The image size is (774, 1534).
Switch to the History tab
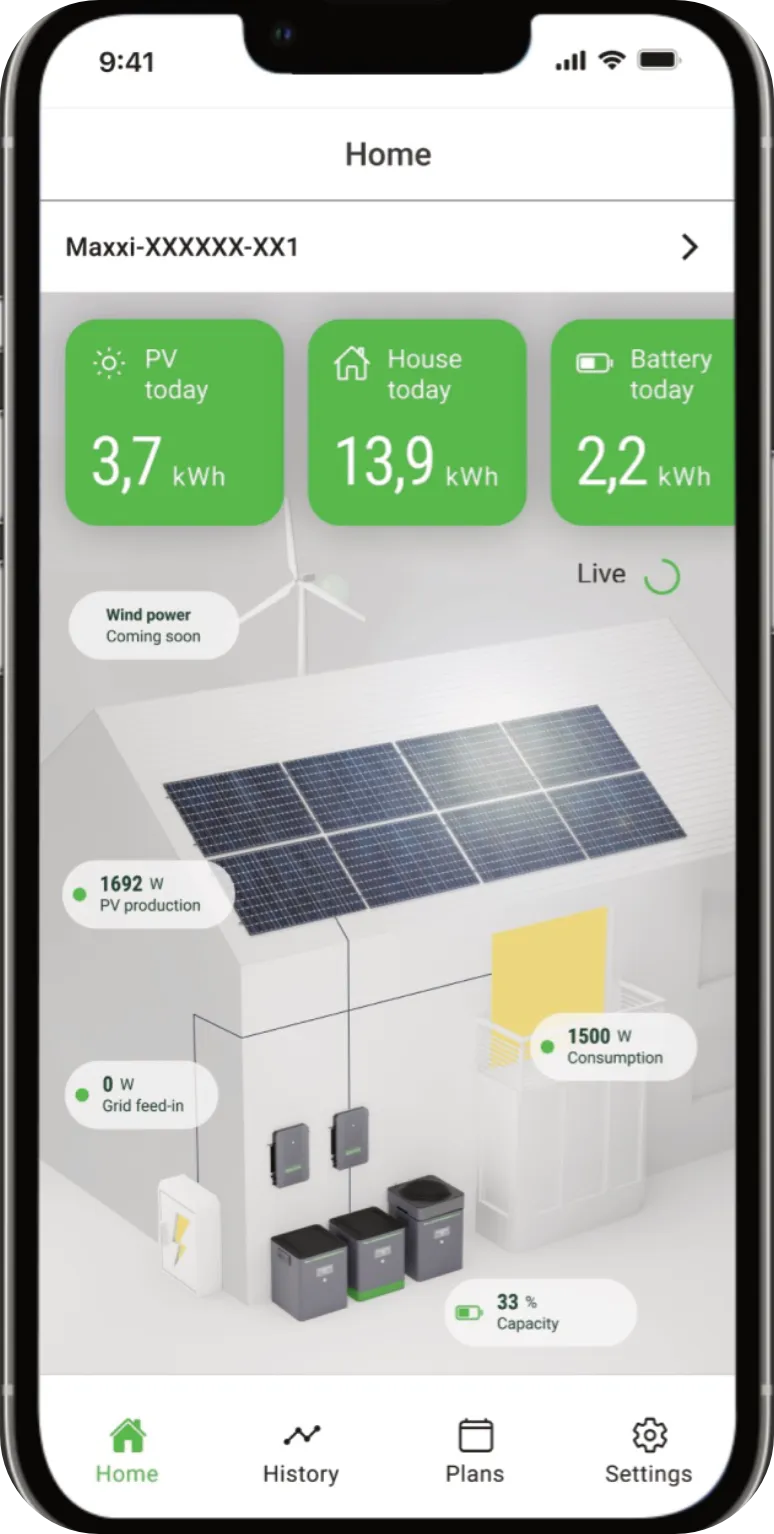click(x=301, y=1451)
